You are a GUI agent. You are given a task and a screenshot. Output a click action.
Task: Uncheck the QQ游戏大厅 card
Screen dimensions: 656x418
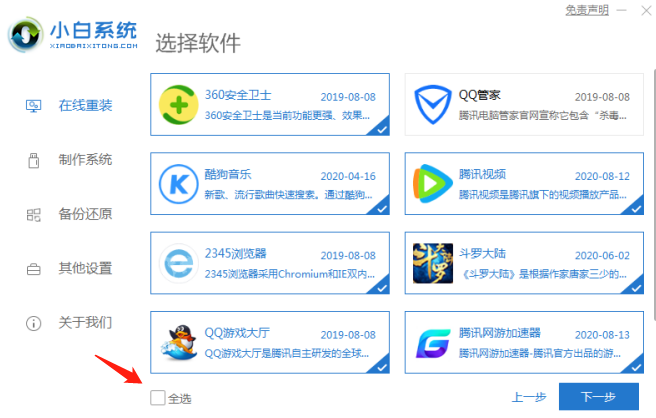coord(270,340)
